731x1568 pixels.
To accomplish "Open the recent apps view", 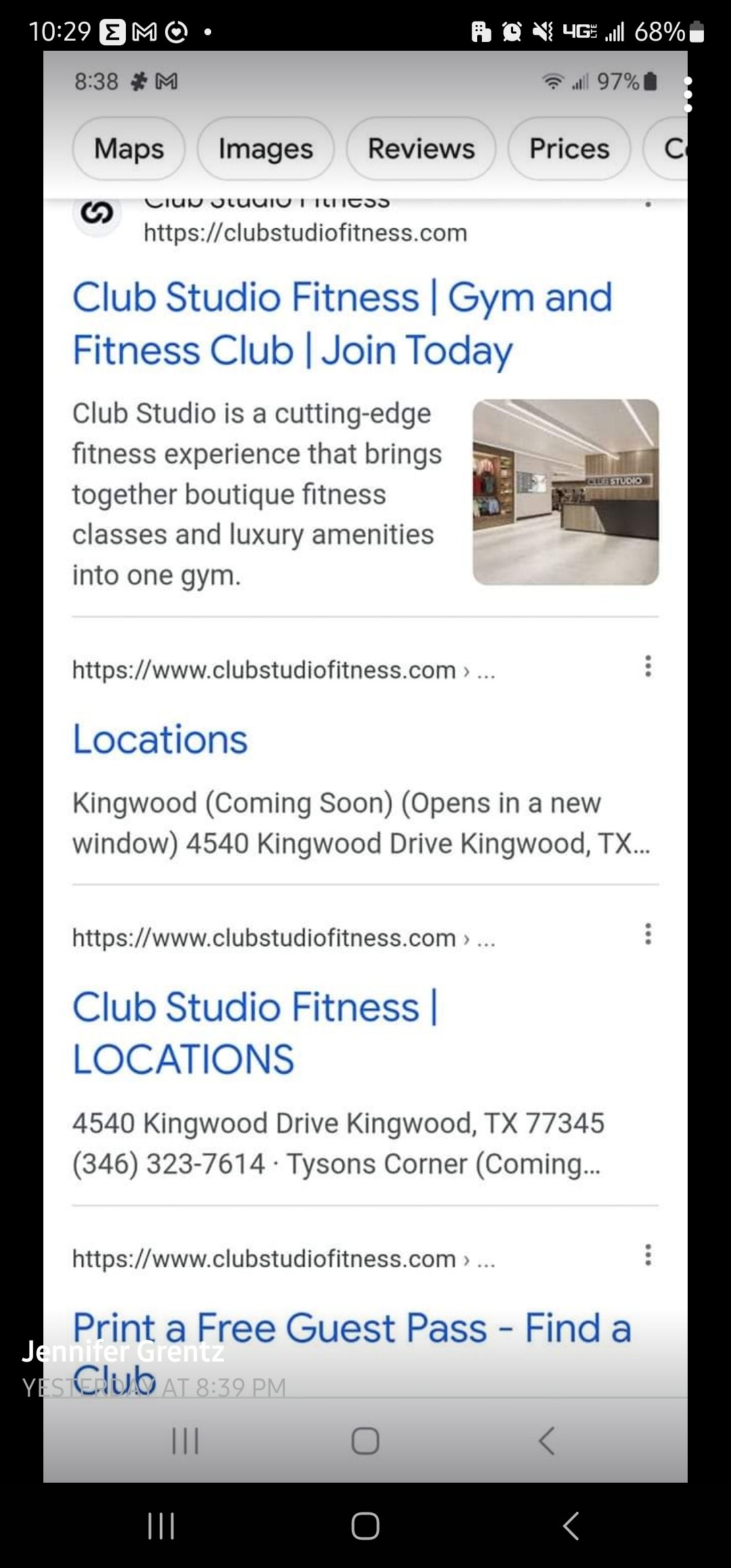I will [161, 1525].
